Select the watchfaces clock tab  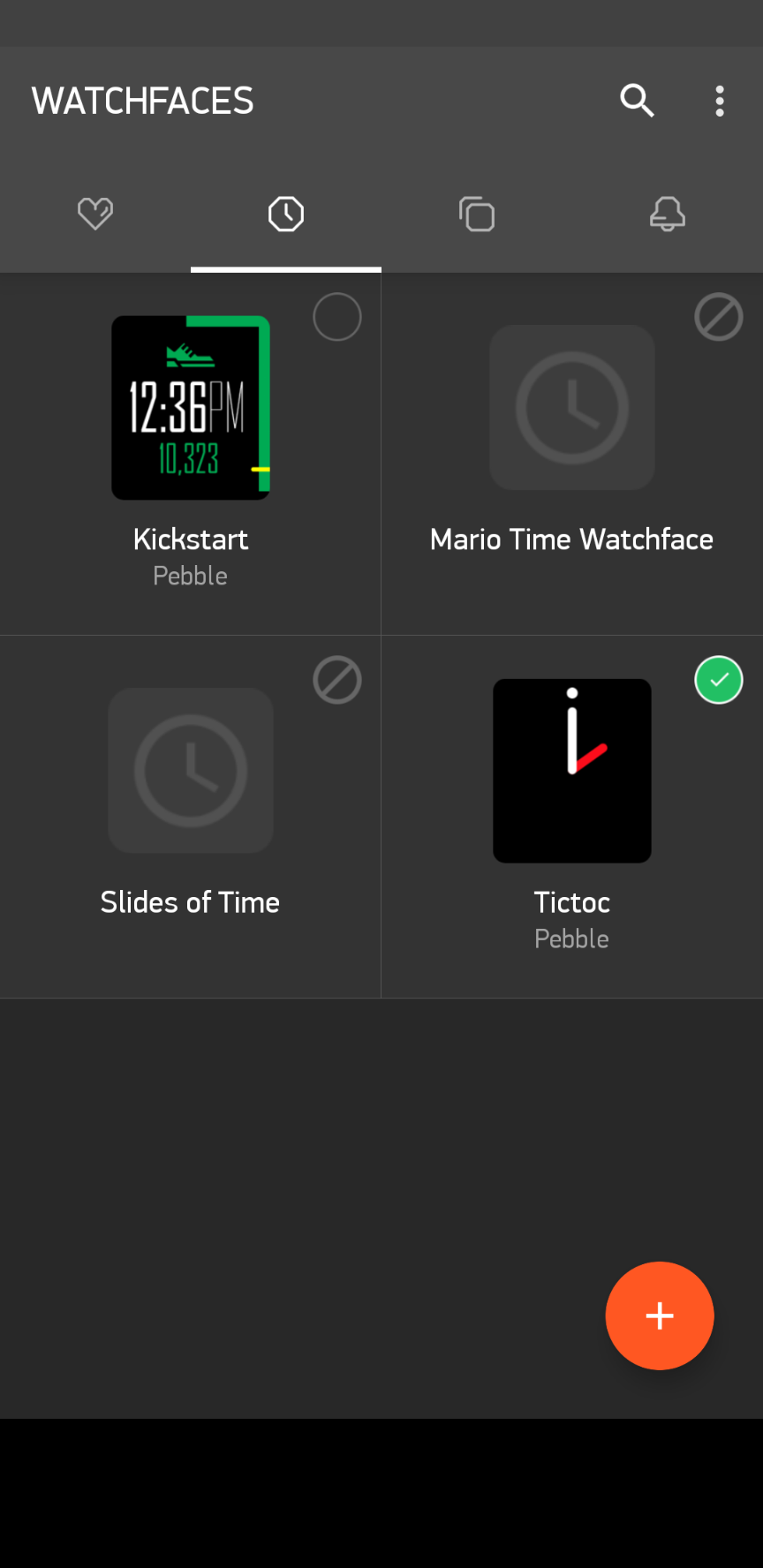coord(286,214)
